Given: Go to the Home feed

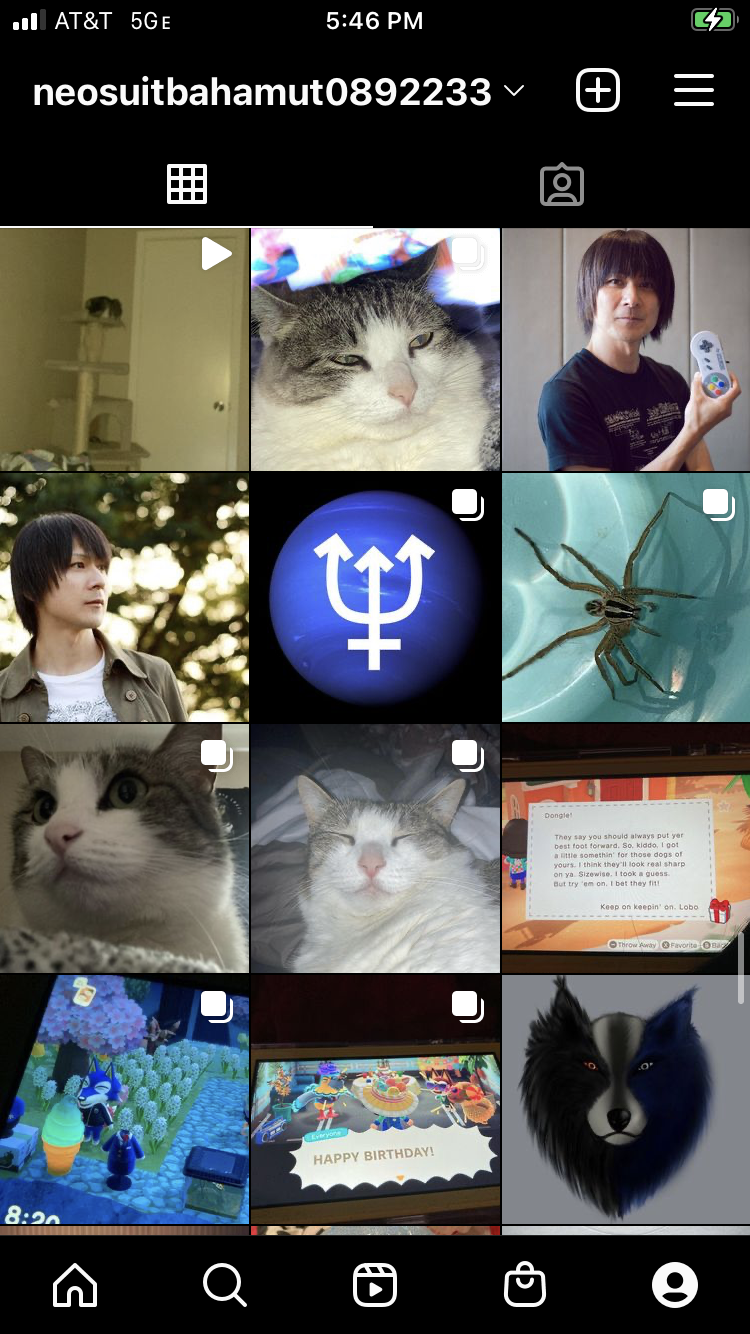Looking at the screenshot, I should pos(76,1285).
